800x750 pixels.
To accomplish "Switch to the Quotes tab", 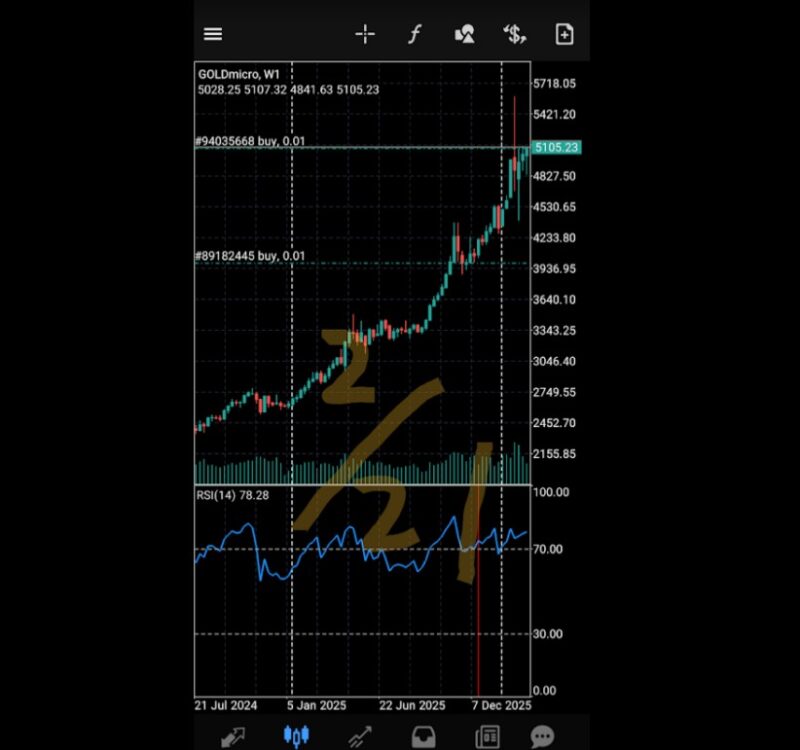I will coord(234,737).
